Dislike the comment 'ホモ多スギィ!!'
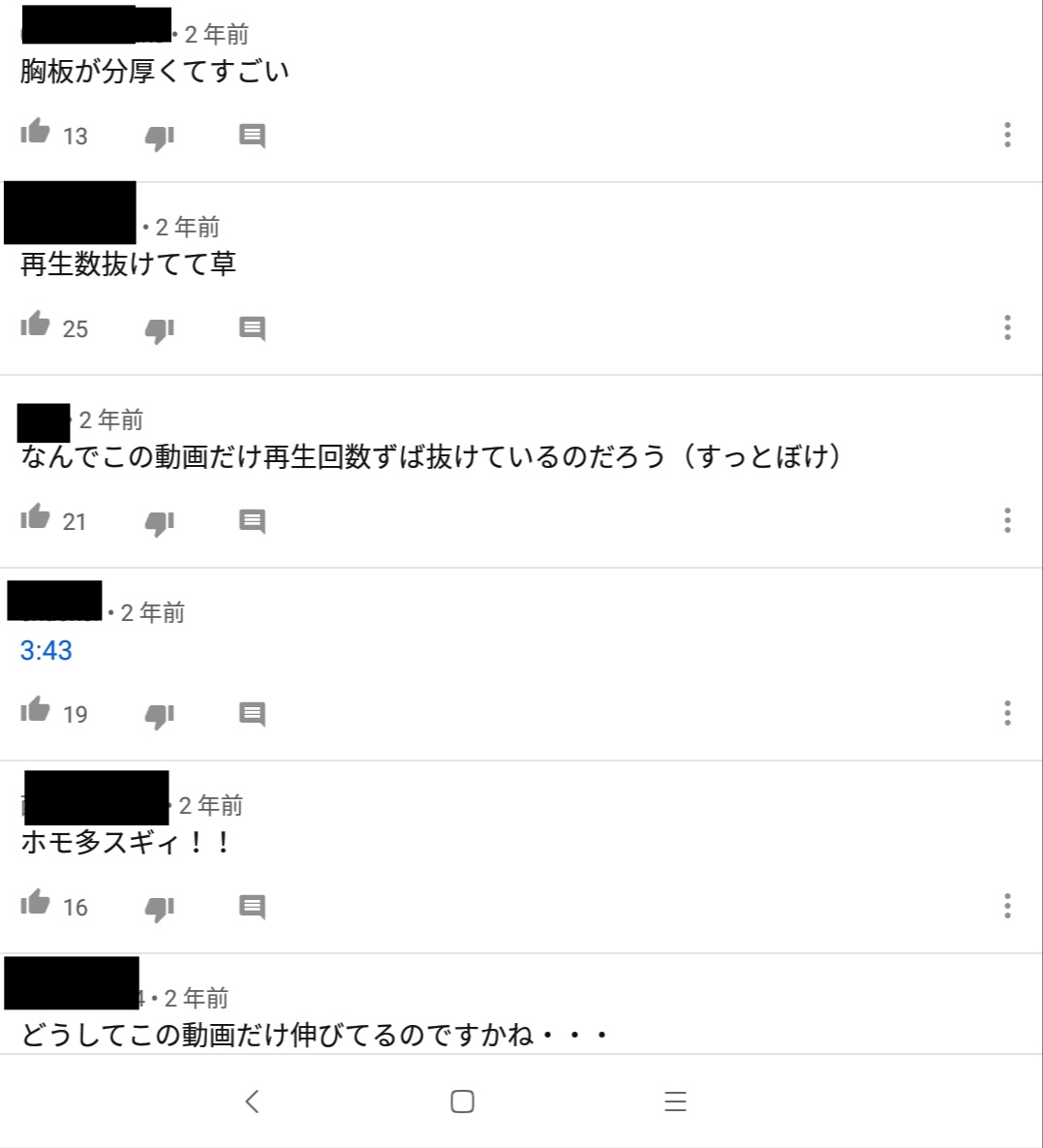 tap(159, 908)
